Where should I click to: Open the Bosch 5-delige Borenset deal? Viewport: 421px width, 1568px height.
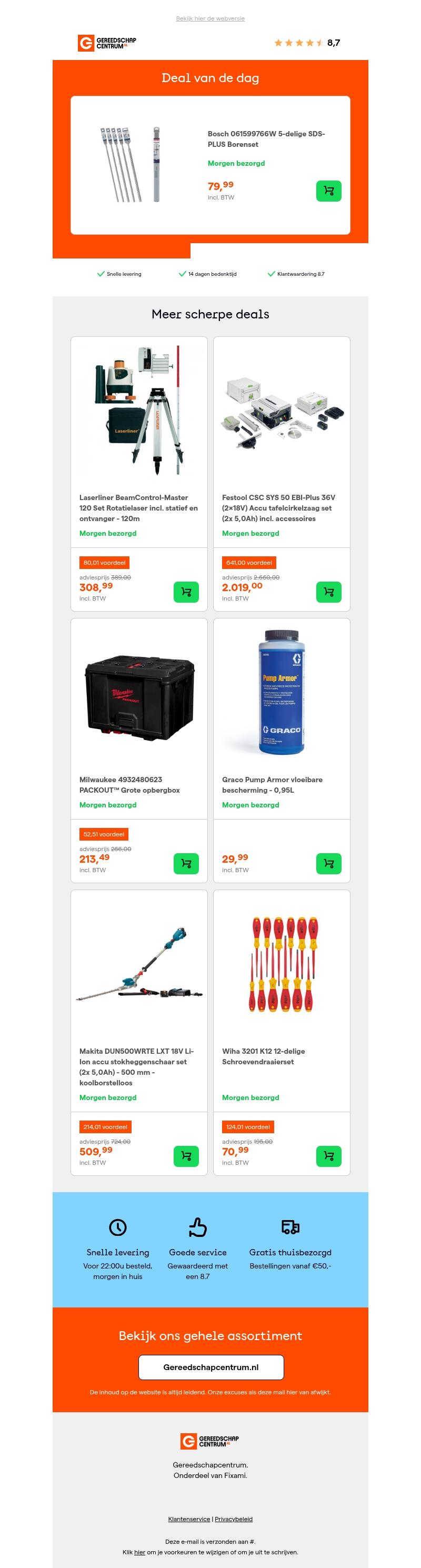tap(266, 139)
